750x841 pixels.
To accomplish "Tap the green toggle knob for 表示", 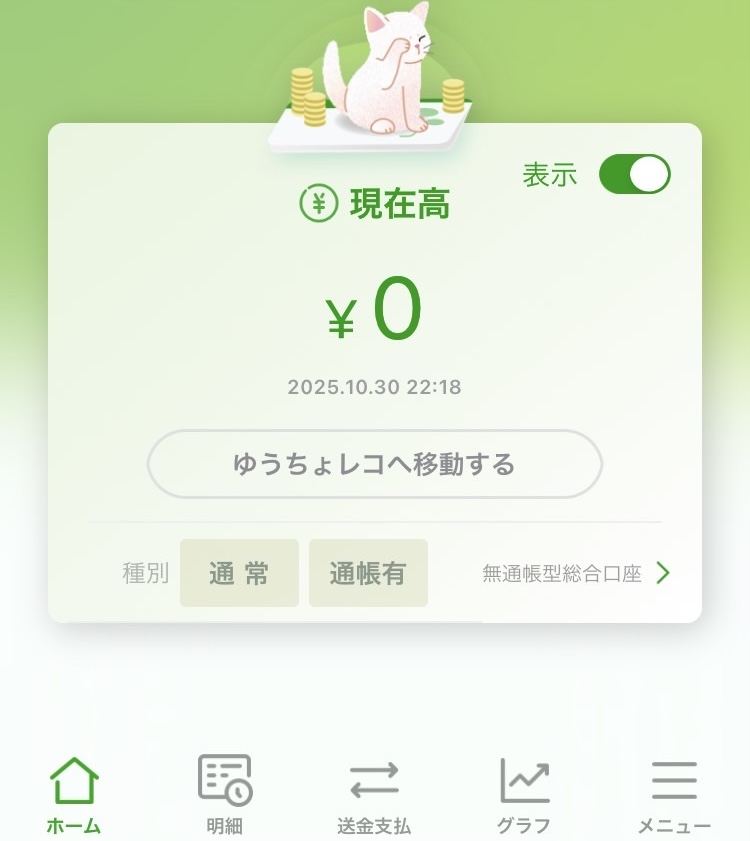I will click(x=651, y=173).
